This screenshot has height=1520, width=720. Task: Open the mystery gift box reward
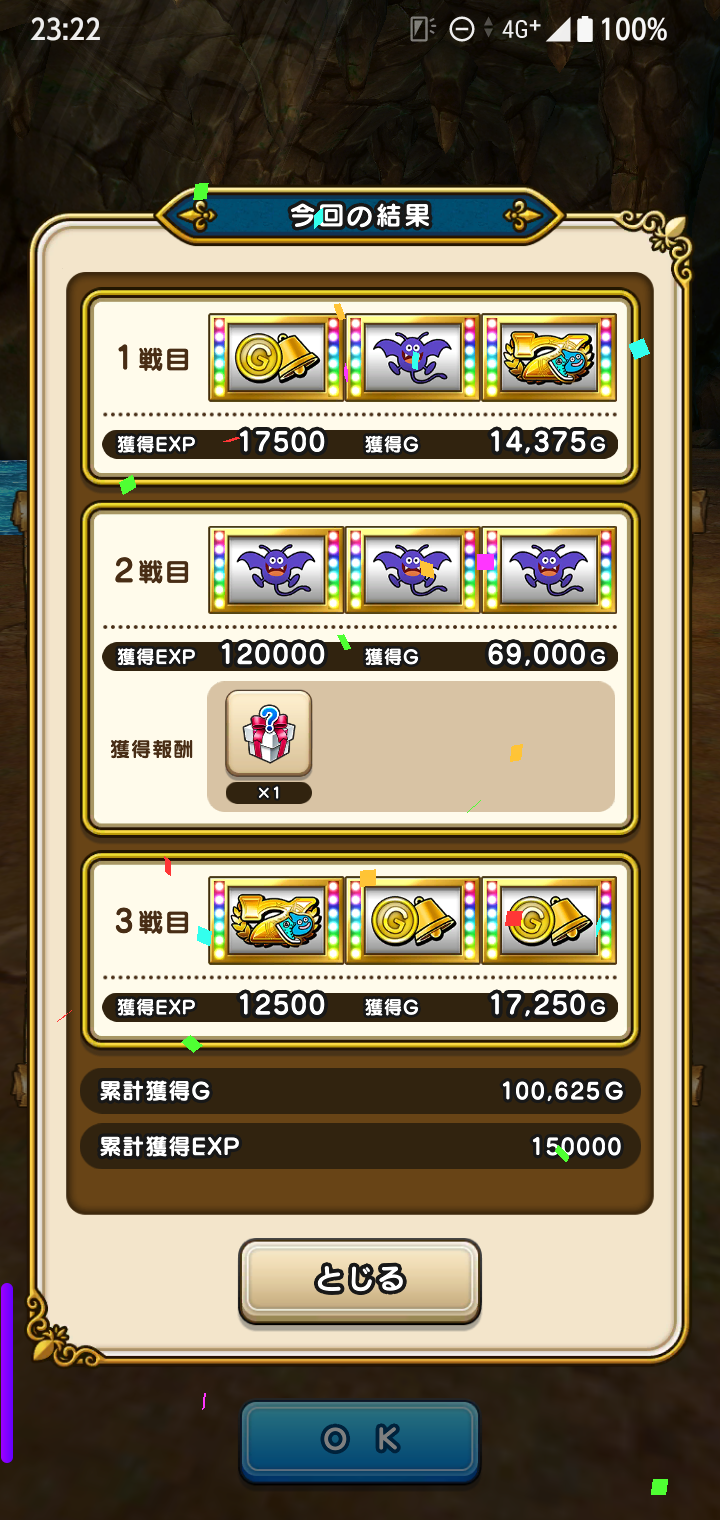[x=268, y=733]
